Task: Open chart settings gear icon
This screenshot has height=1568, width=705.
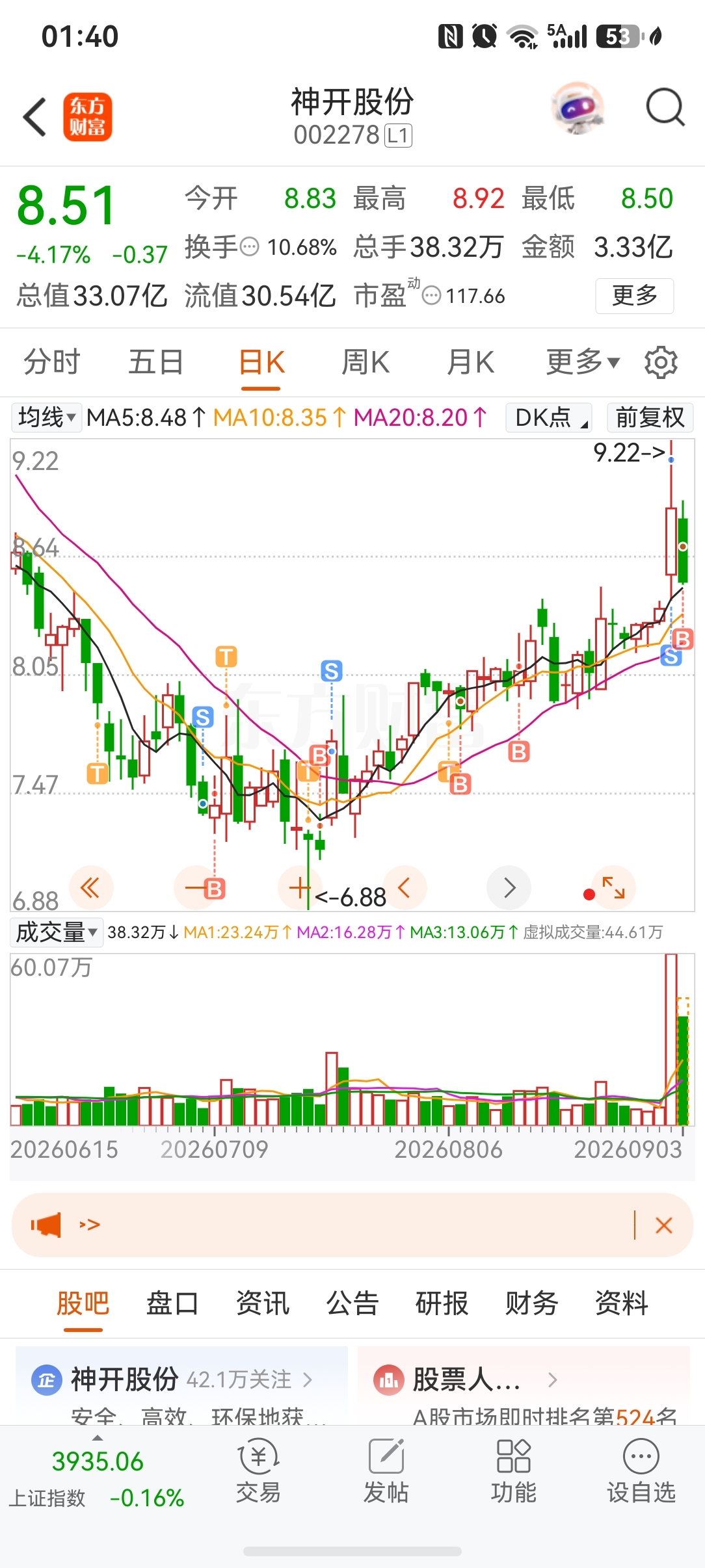Action: tap(661, 362)
